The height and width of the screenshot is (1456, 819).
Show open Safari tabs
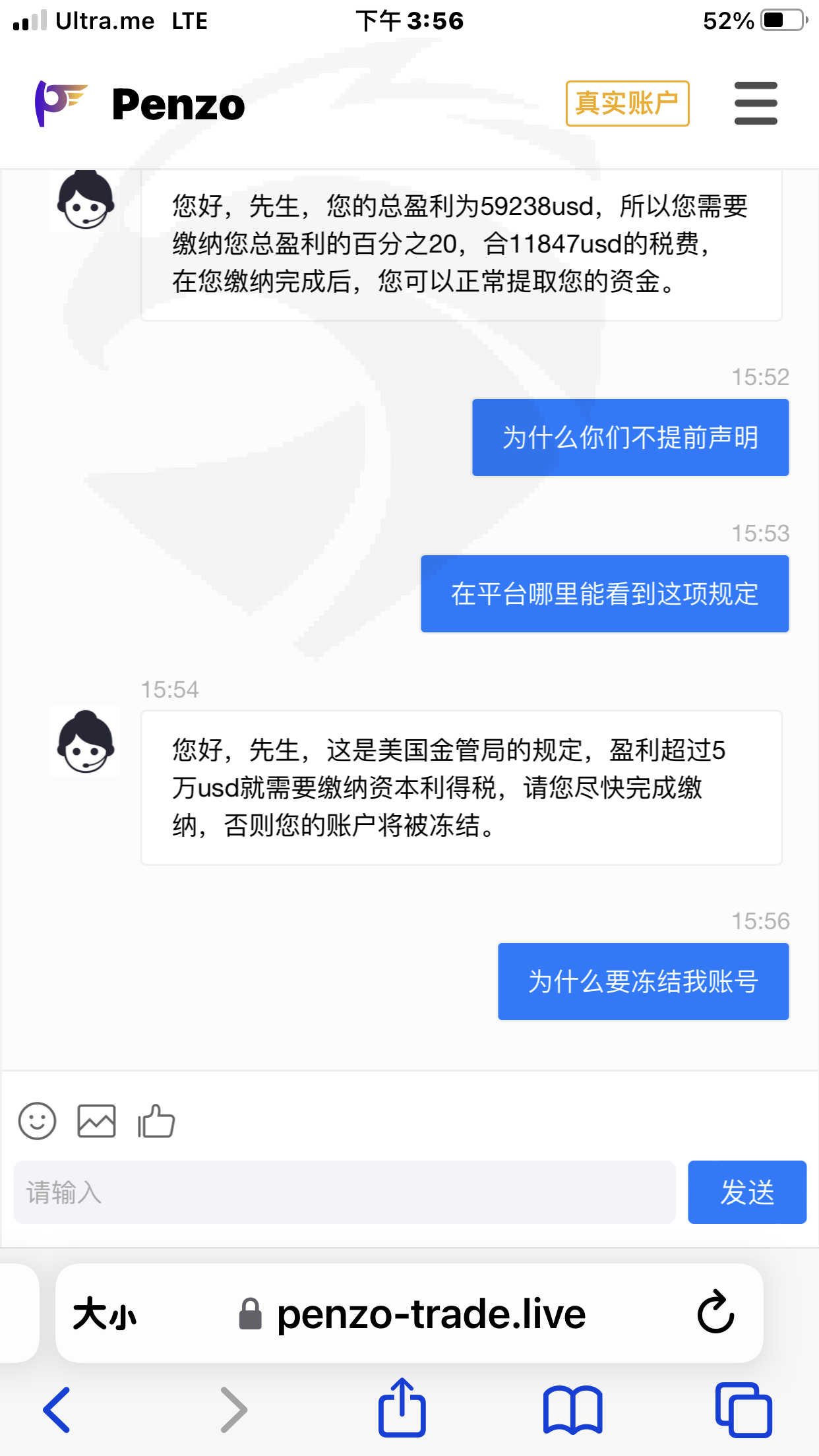click(744, 1410)
